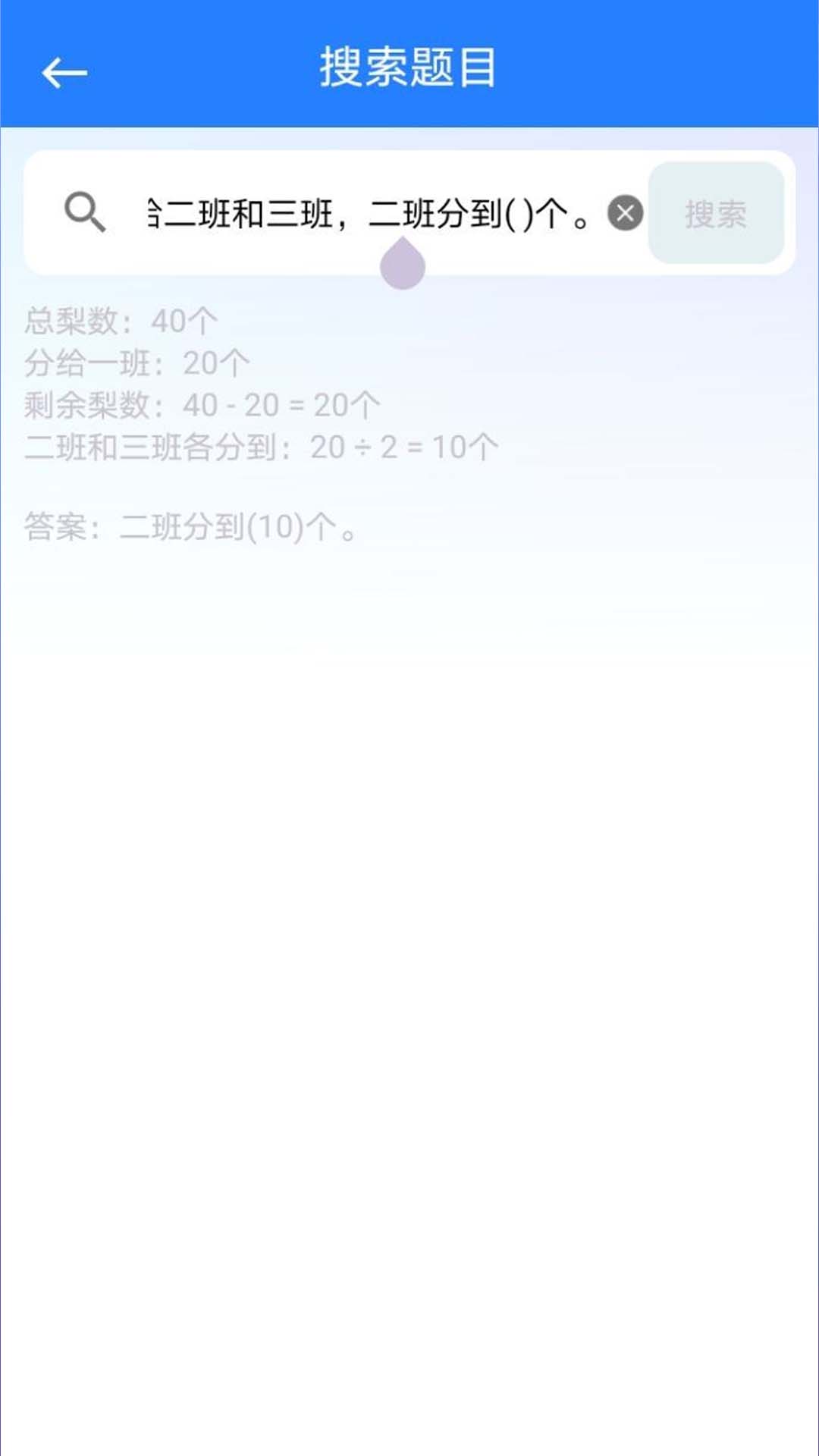Tap the 搜索 button

click(715, 213)
